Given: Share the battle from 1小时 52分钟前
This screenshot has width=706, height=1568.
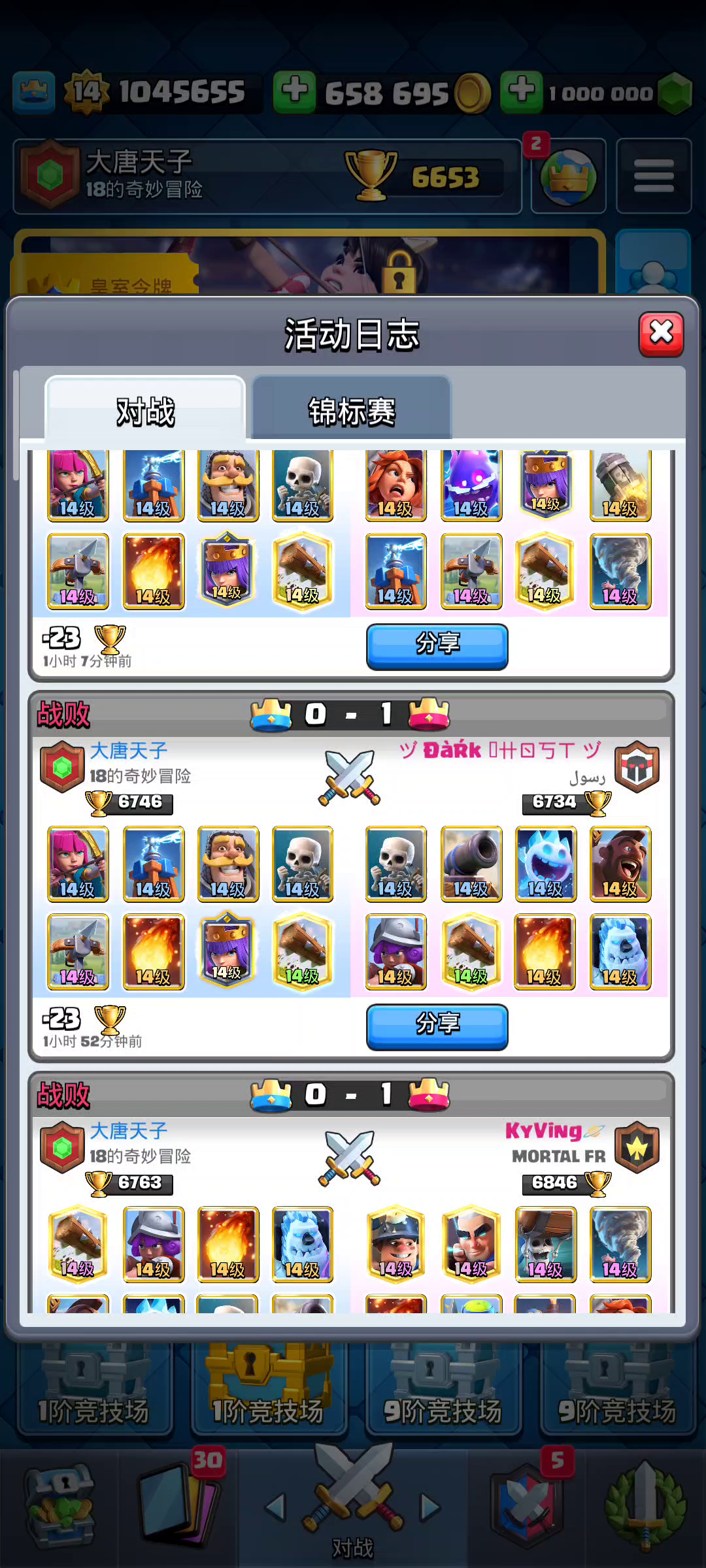Looking at the screenshot, I should point(437,1026).
